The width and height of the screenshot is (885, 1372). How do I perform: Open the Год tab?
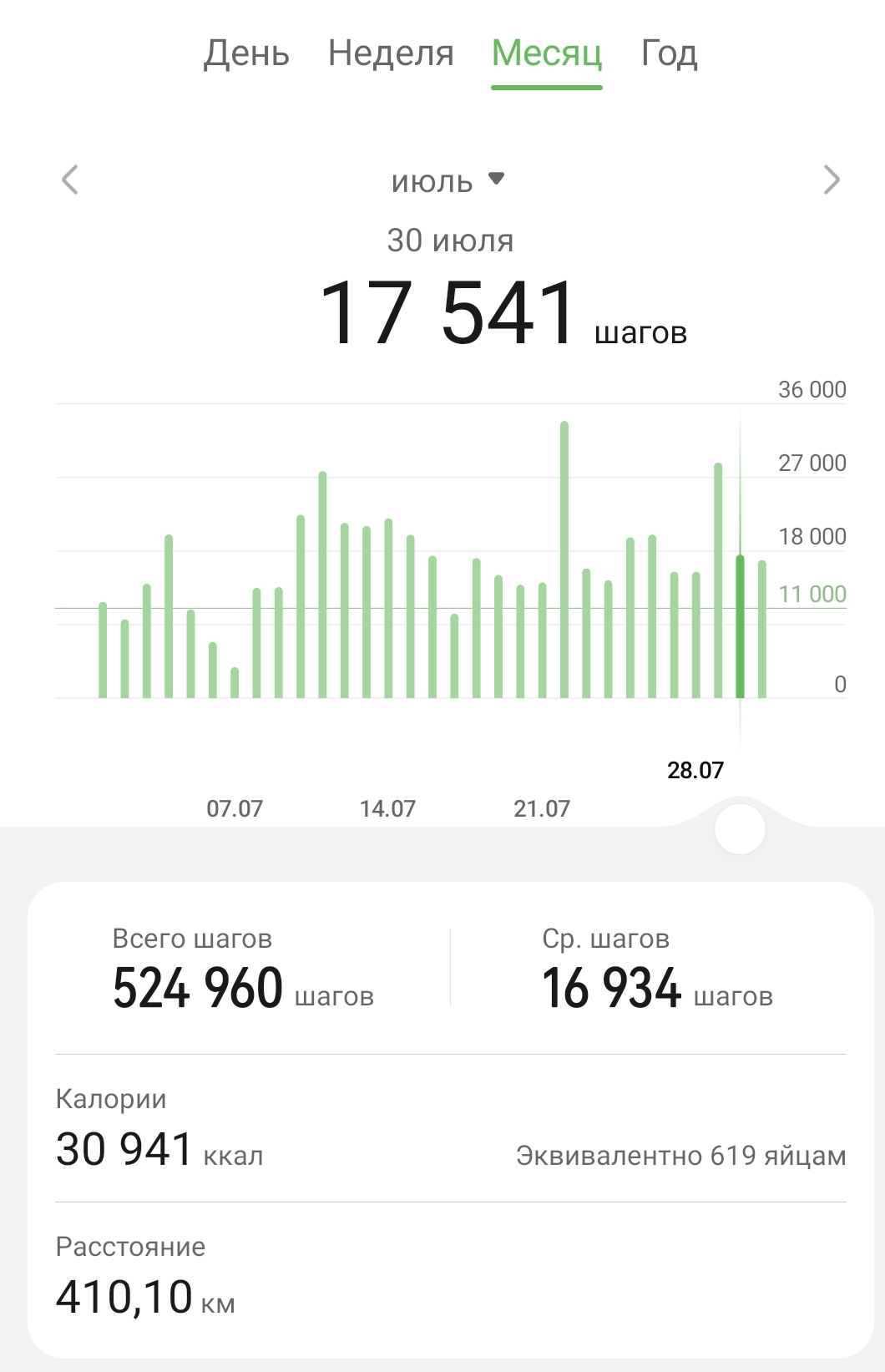(669, 53)
